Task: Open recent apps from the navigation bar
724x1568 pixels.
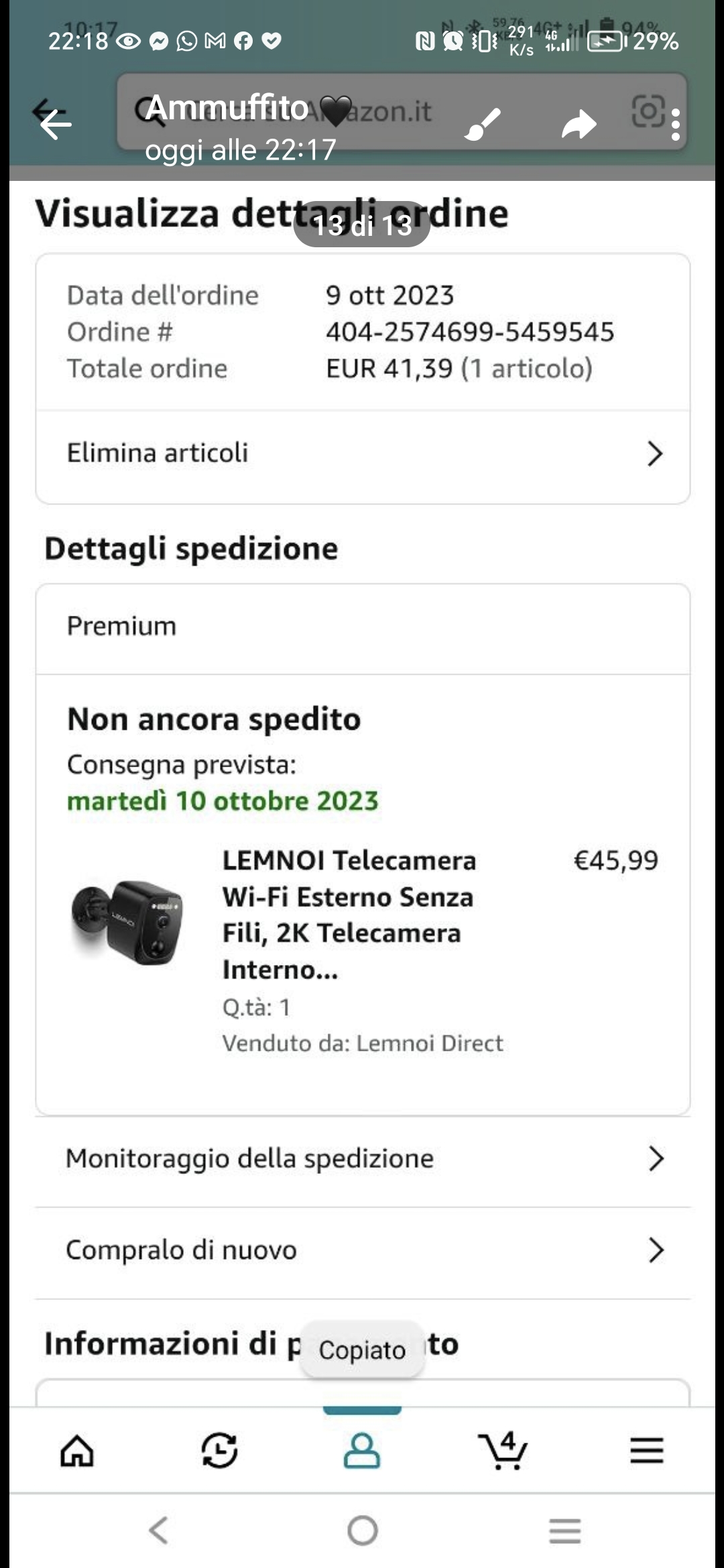Action: 564,1530
